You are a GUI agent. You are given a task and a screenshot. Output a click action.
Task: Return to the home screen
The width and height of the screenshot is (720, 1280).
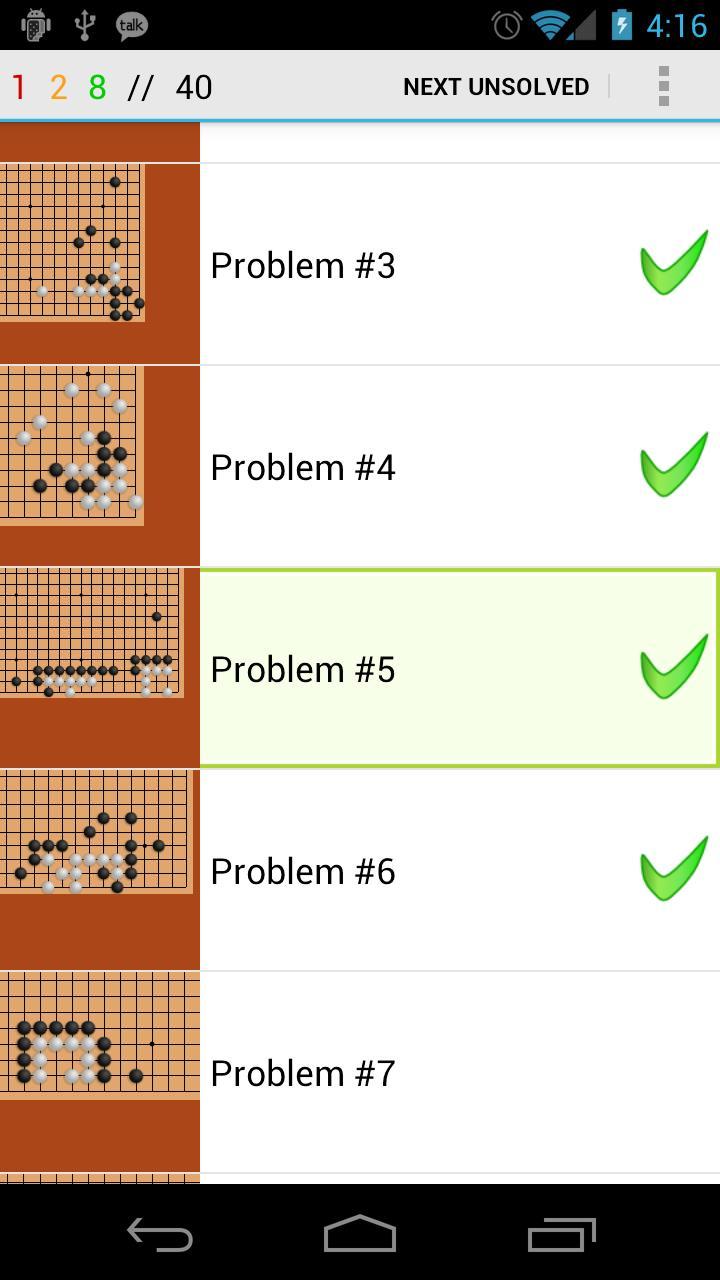click(360, 1234)
